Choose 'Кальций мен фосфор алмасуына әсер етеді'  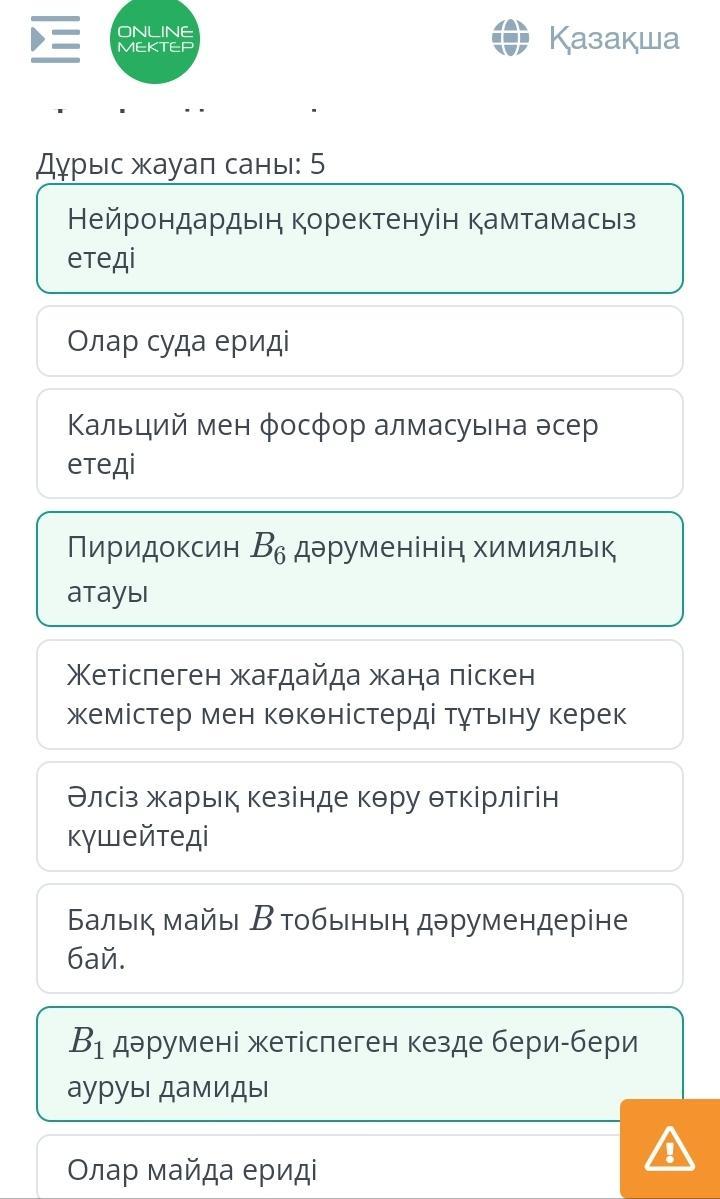click(x=360, y=444)
